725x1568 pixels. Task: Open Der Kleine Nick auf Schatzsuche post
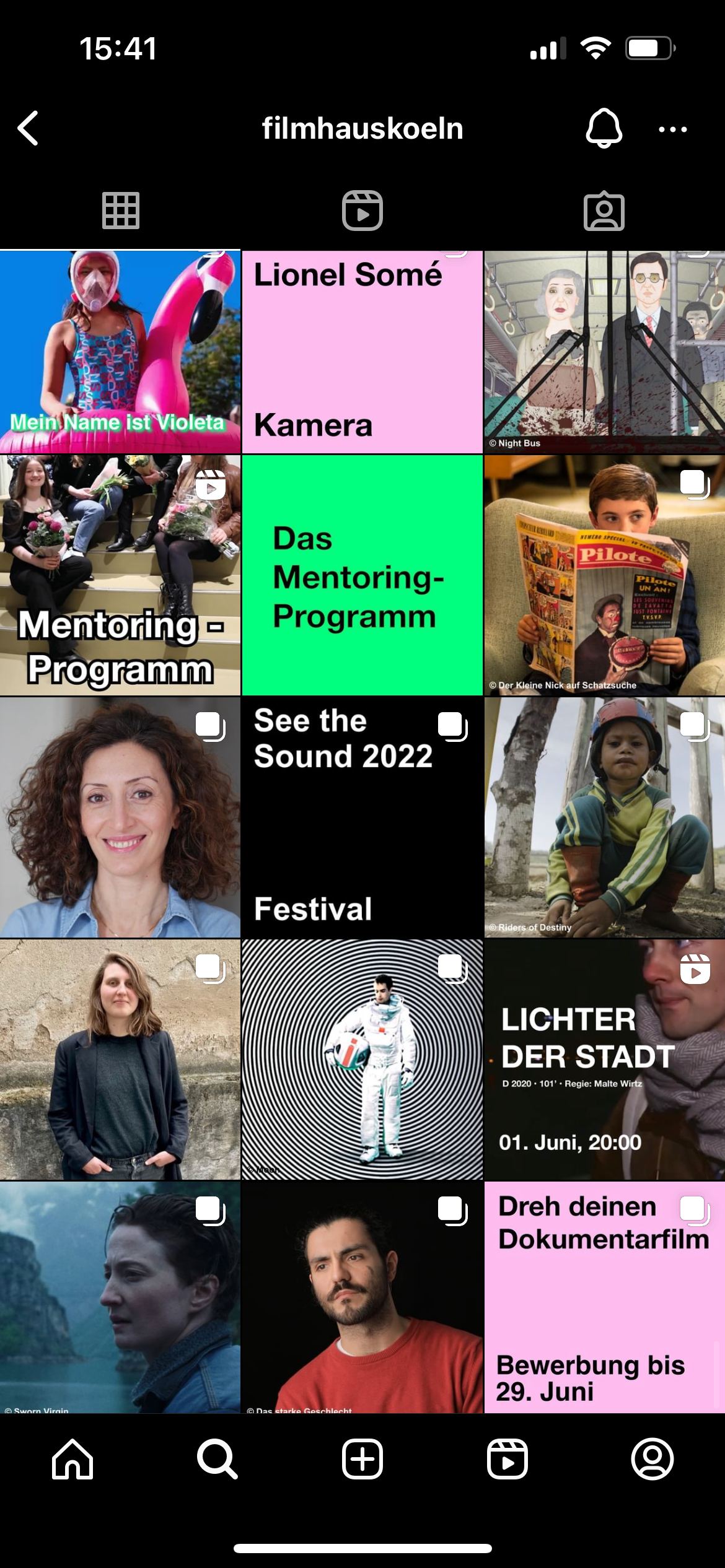tap(604, 575)
